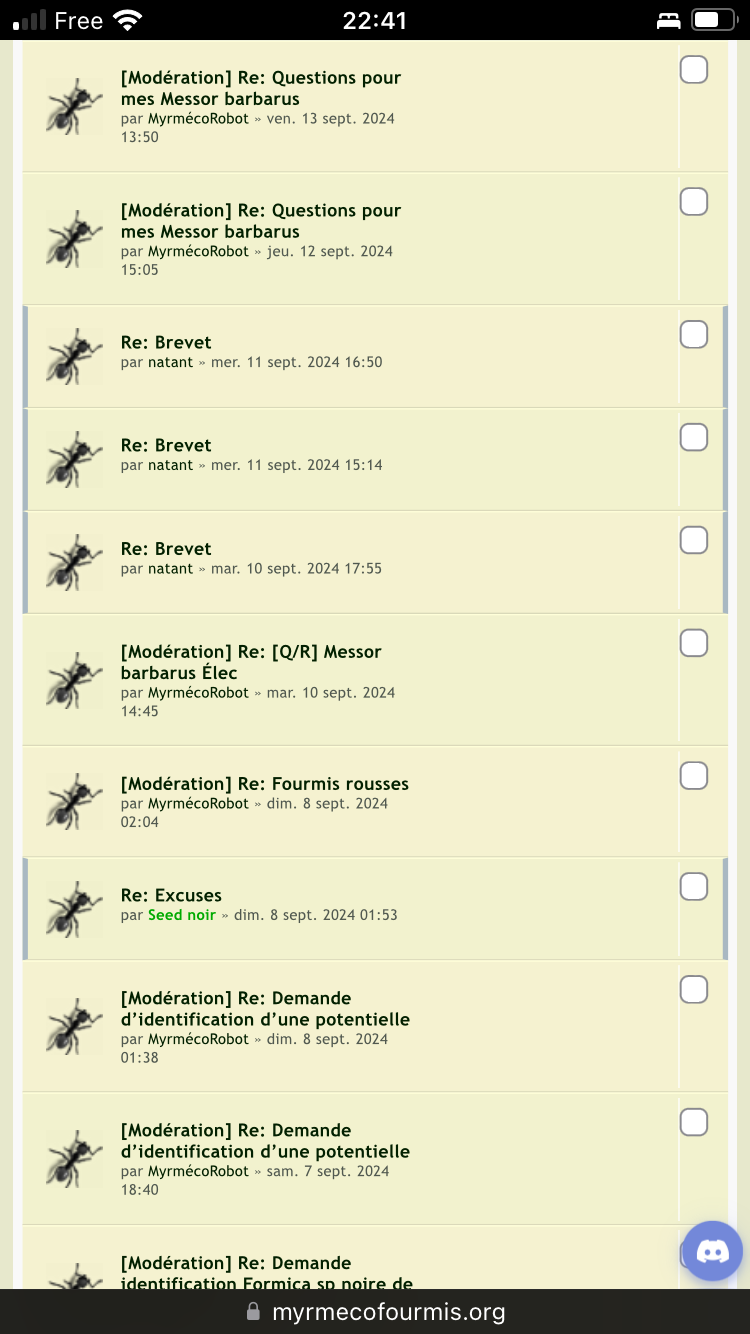Check the box for the Excuses message

[x=693, y=886]
